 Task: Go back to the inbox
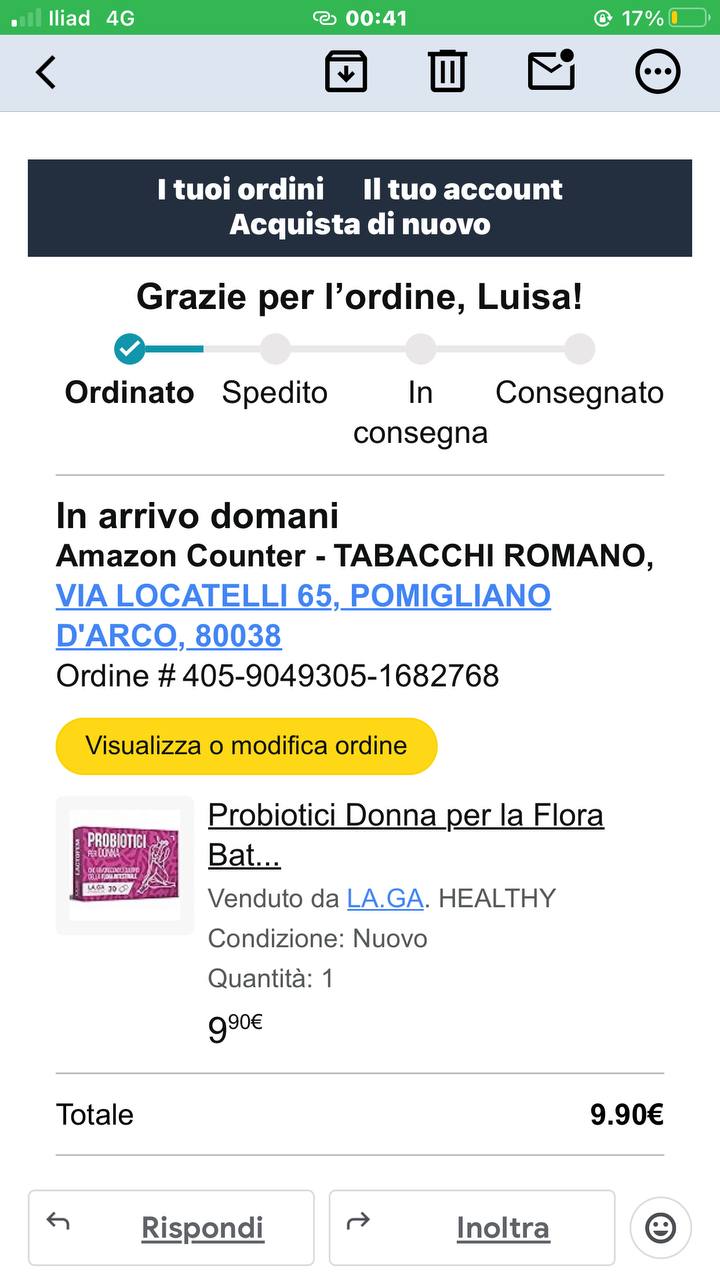pyautogui.click(x=46, y=72)
